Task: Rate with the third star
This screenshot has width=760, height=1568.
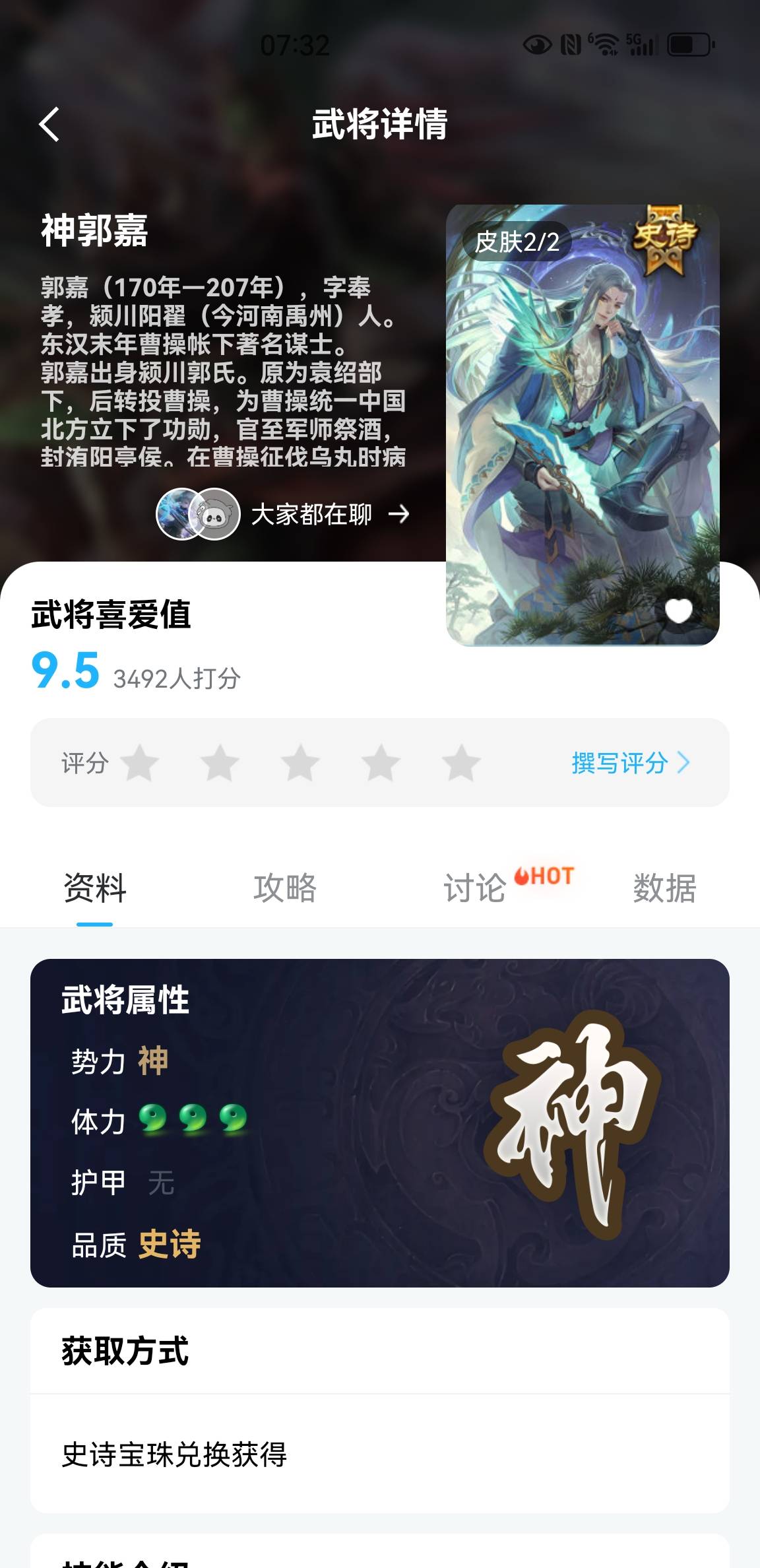Action: point(300,763)
